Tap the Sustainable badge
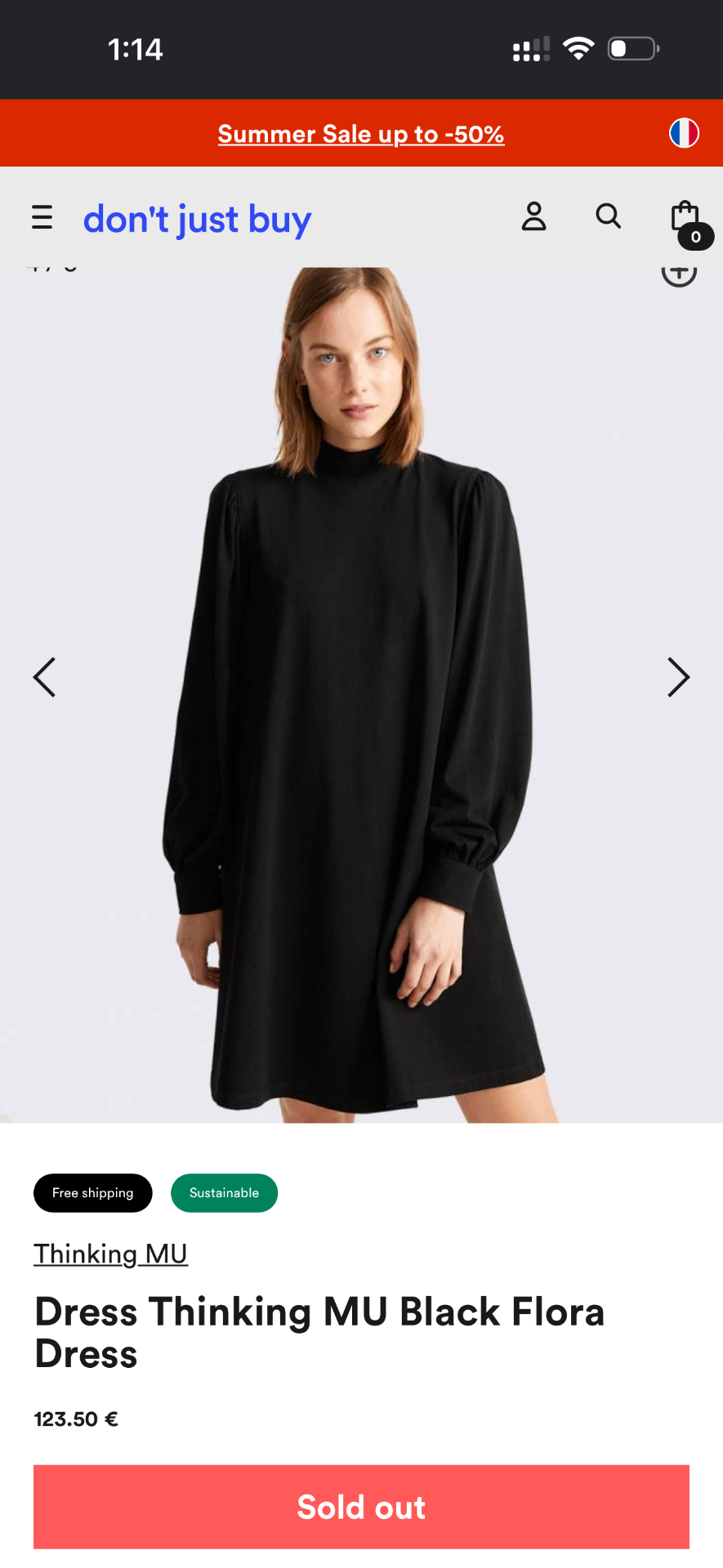723x1568 pixels. click(x=224, y=1193)
